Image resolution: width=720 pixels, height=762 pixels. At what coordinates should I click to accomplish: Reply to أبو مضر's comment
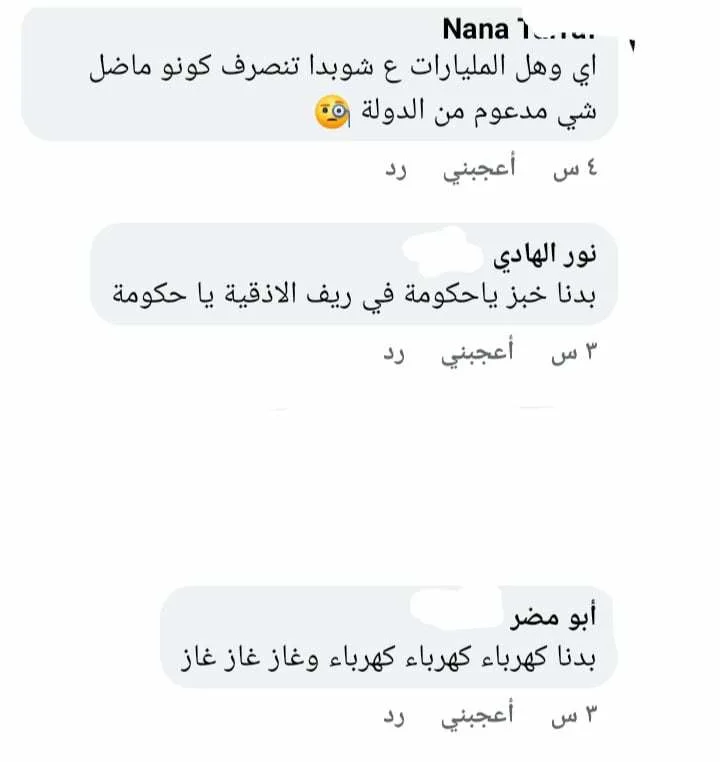coord(394,716)
